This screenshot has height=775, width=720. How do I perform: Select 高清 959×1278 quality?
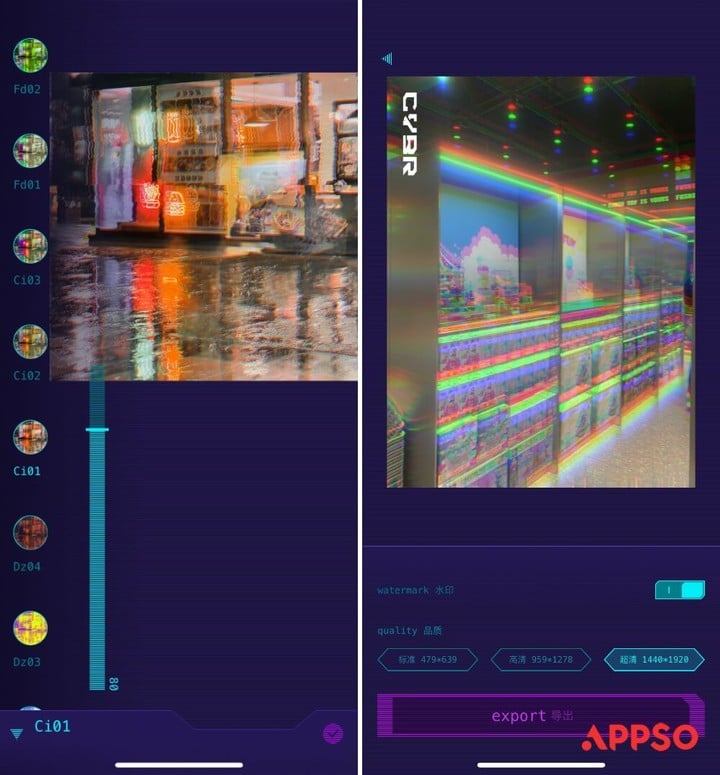(x=540, y=659)
